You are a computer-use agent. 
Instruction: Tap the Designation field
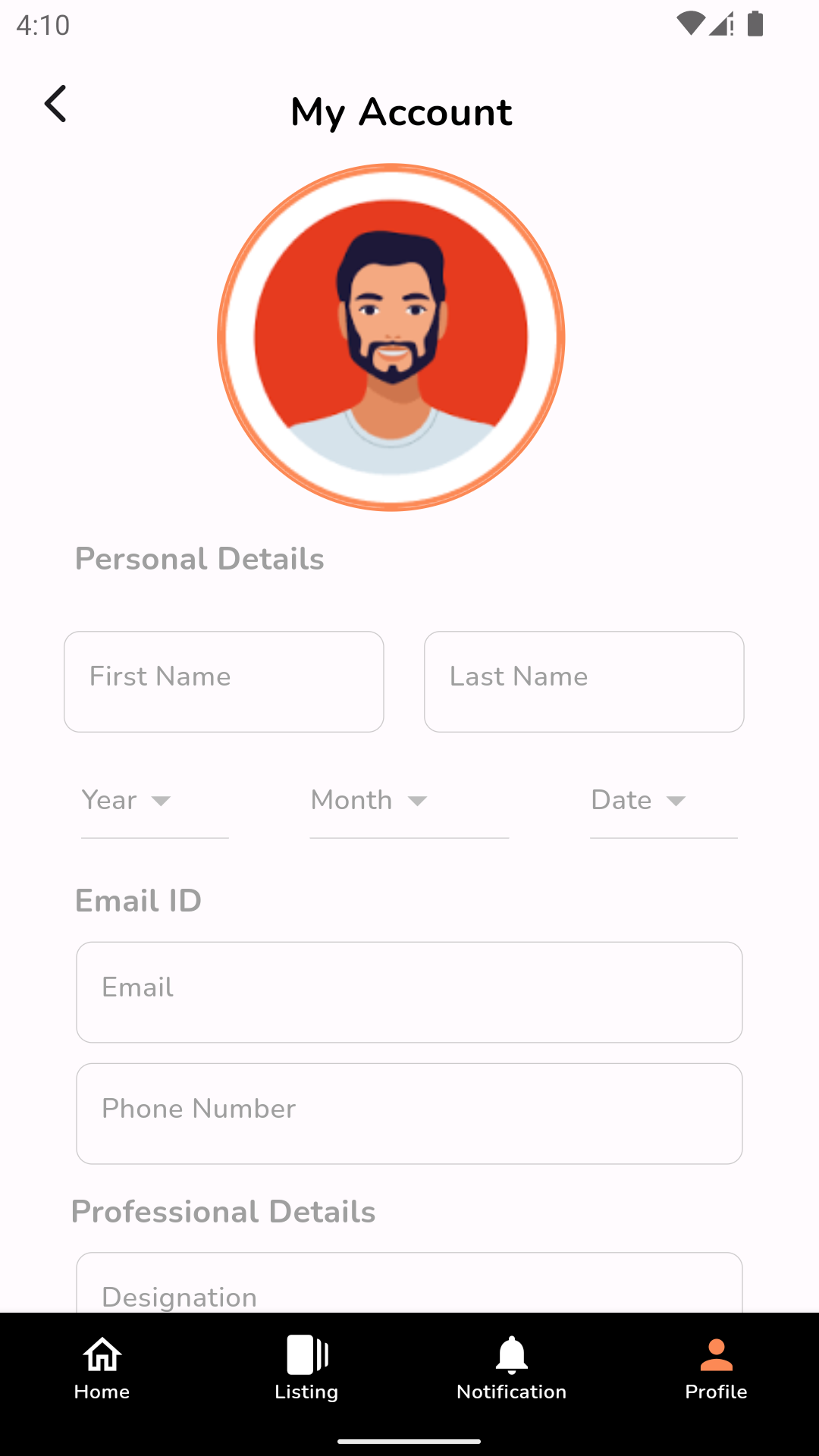pyautogui.click(x=409, y=1283)
